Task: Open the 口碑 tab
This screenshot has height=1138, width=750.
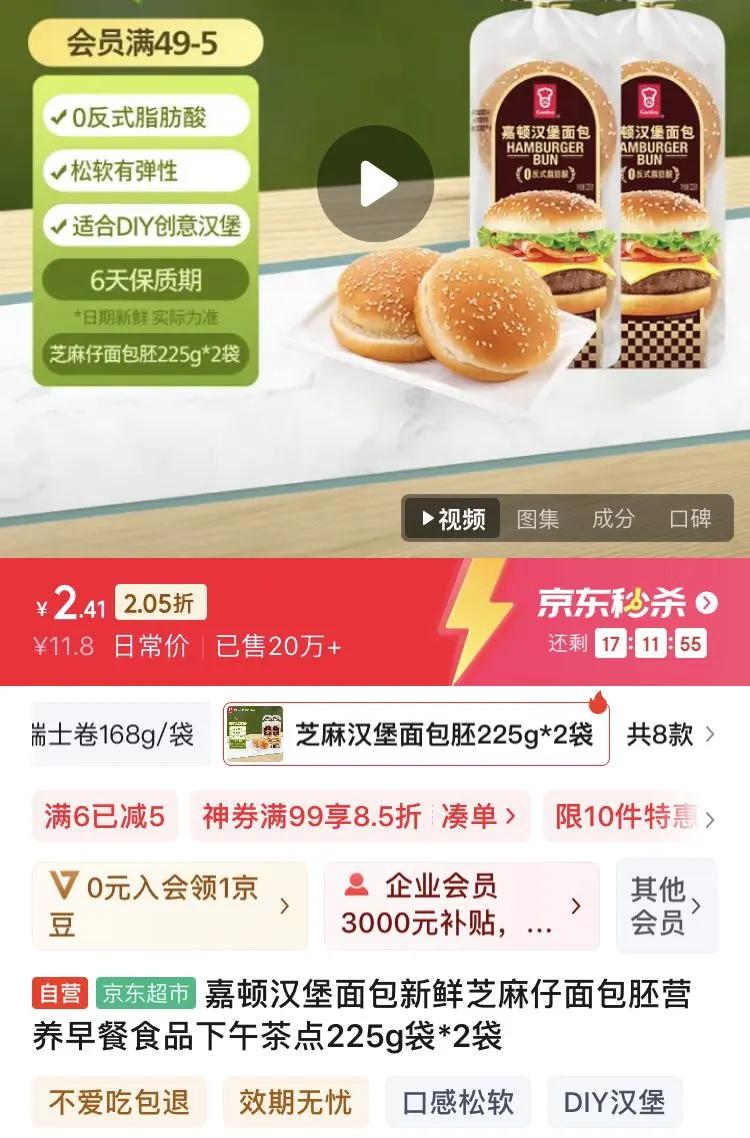Action: click(690, 519)
